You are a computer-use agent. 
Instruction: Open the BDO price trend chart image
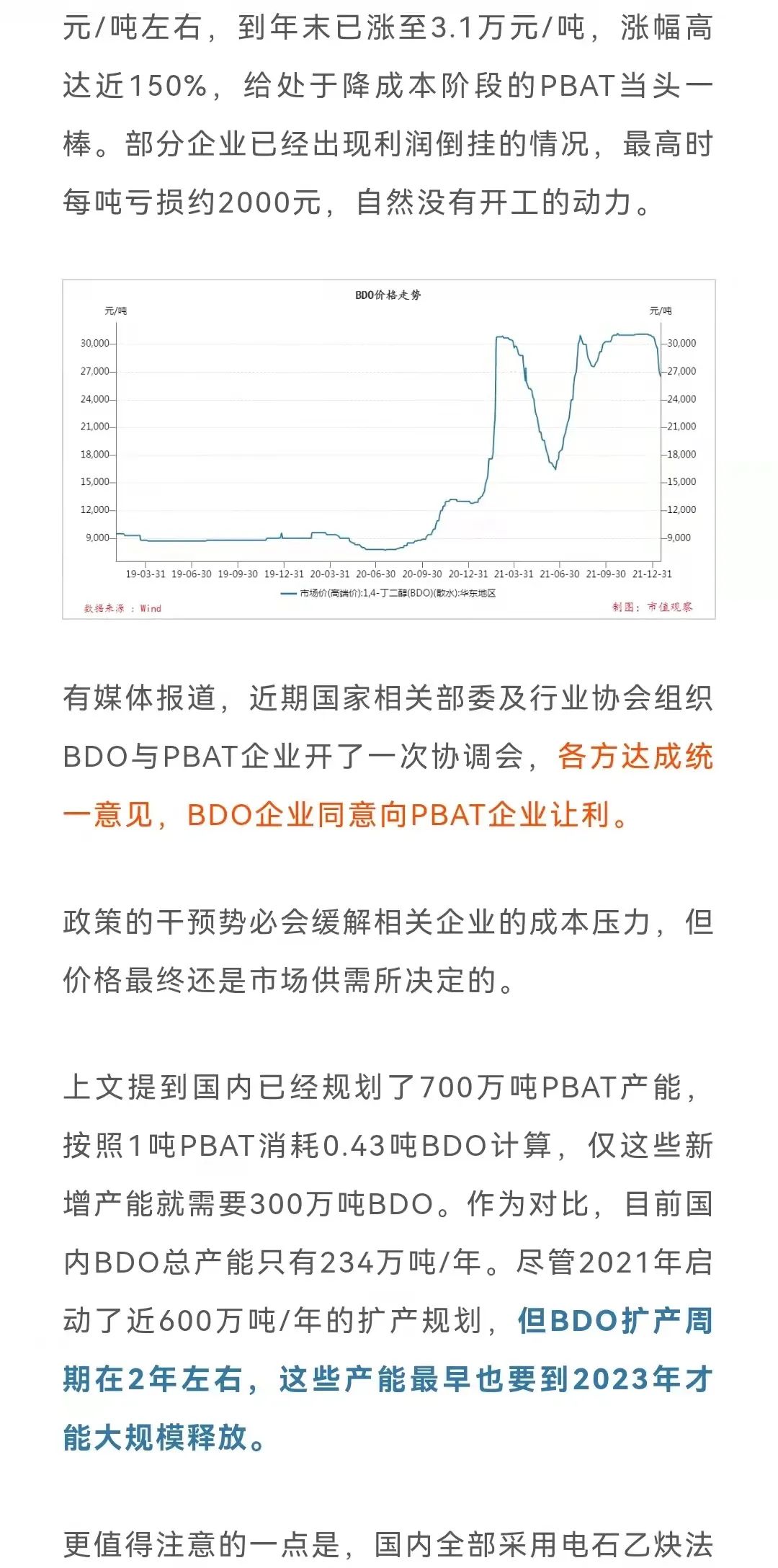pyautogui.click(x=389, y=449)
